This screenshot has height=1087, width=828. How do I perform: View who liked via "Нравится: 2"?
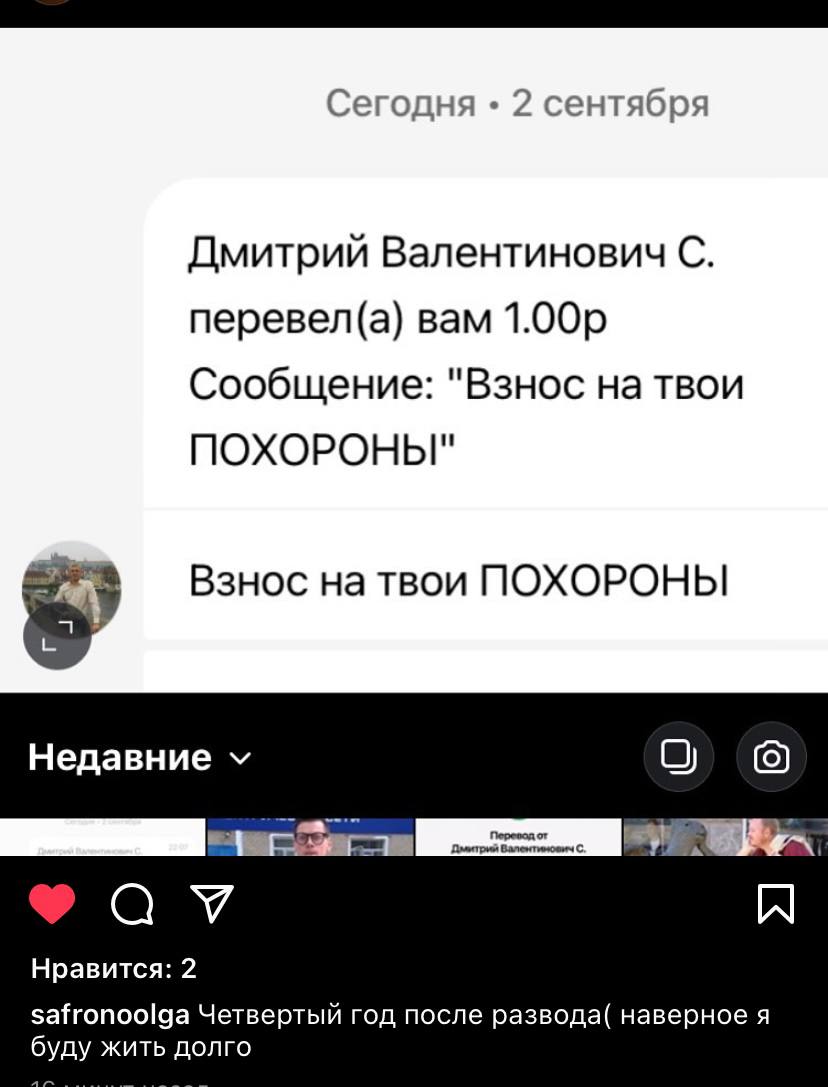tap(113, 968)
